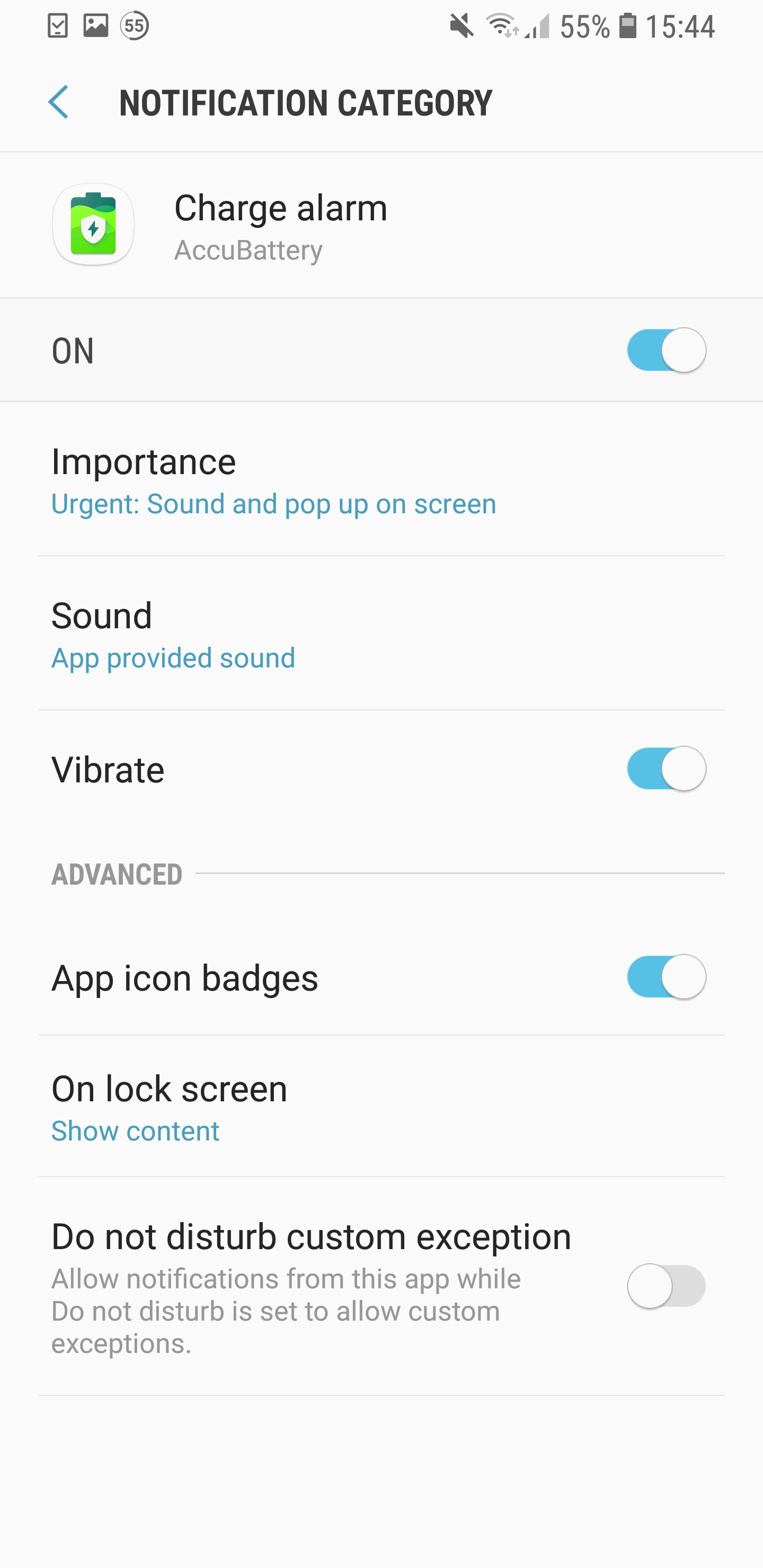Viewport: 763px width, 1568px height.
Task: Tap the checklist notification icon in status bar
Action: point(57,25)
